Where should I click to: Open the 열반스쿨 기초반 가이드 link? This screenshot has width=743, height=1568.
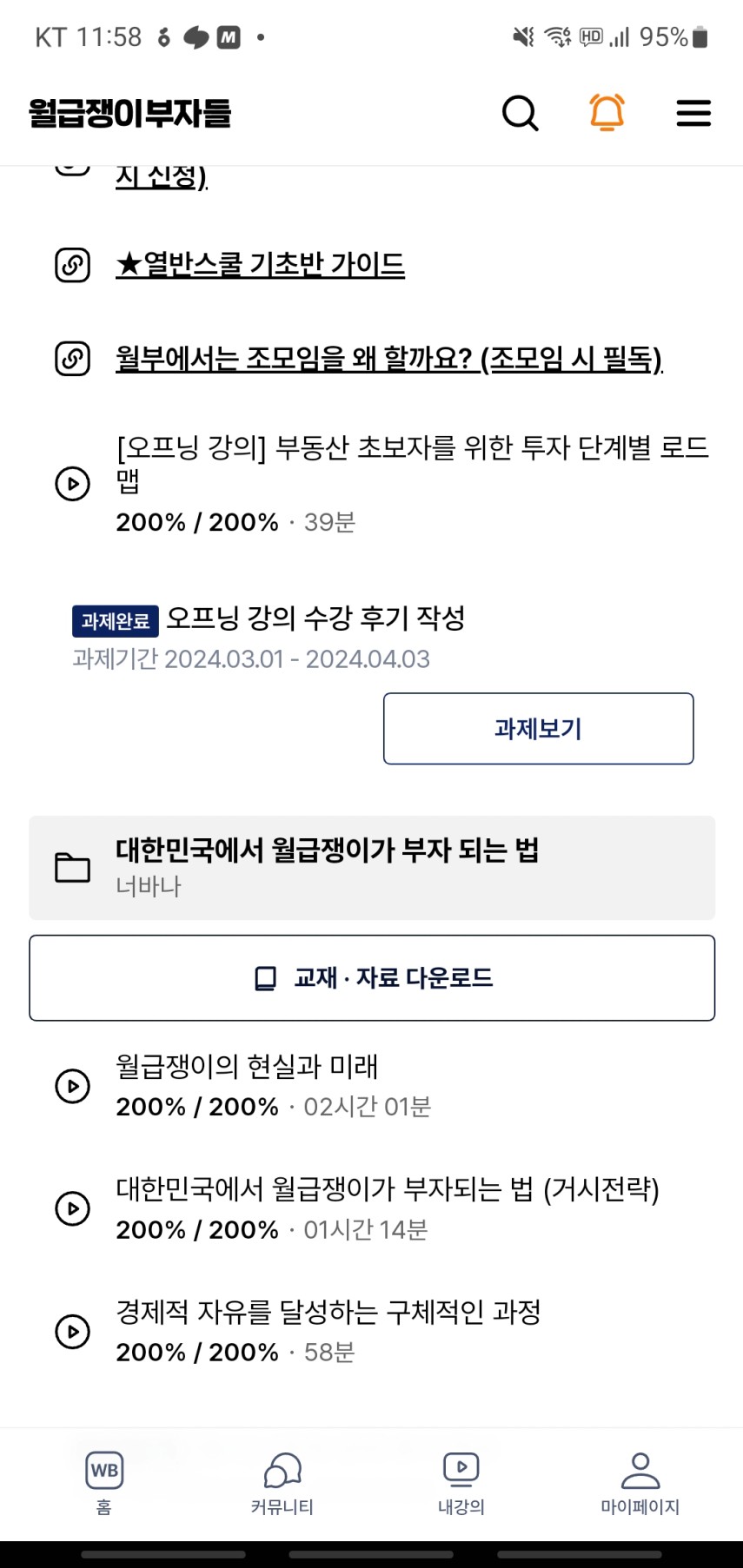pos(260,264)
